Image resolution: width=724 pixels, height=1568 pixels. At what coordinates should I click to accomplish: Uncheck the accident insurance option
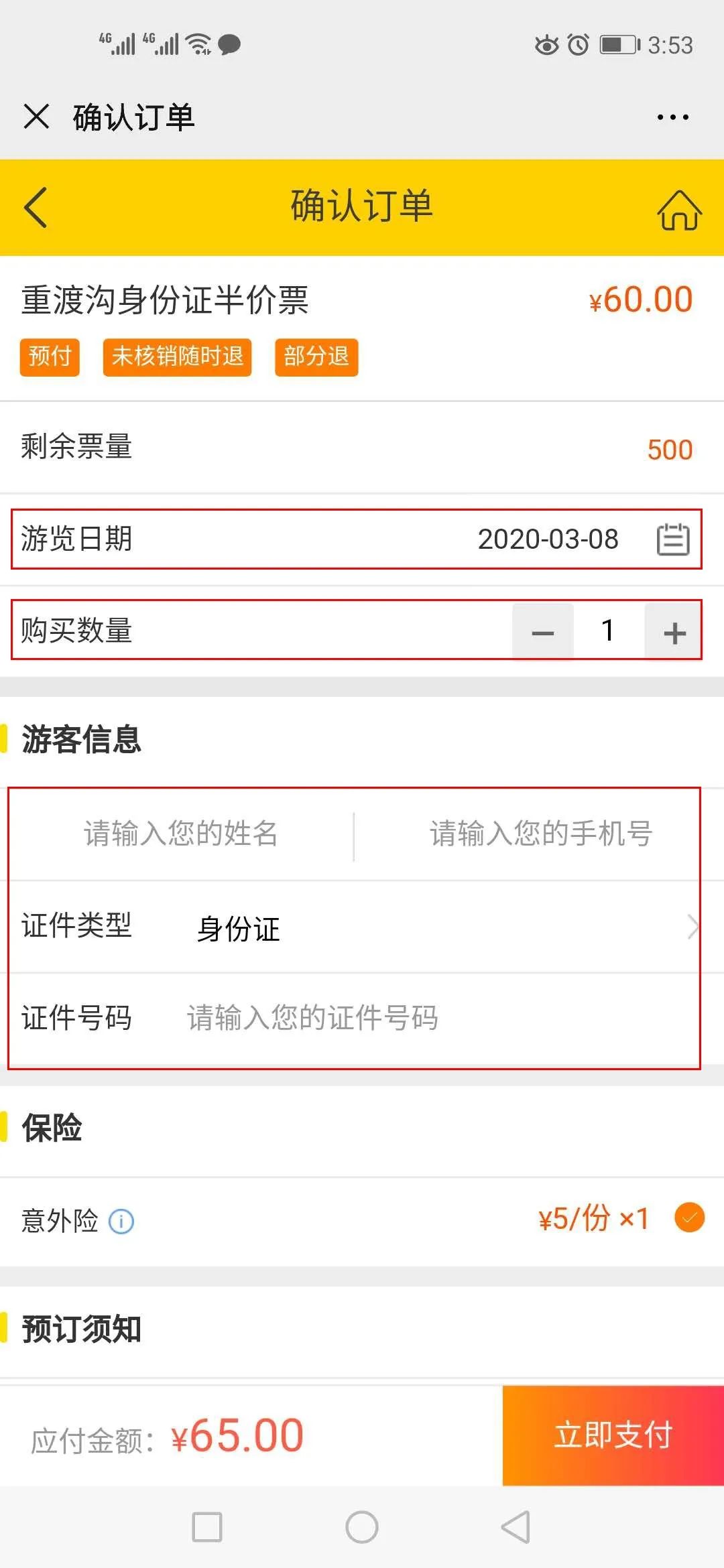[689, 1218]
